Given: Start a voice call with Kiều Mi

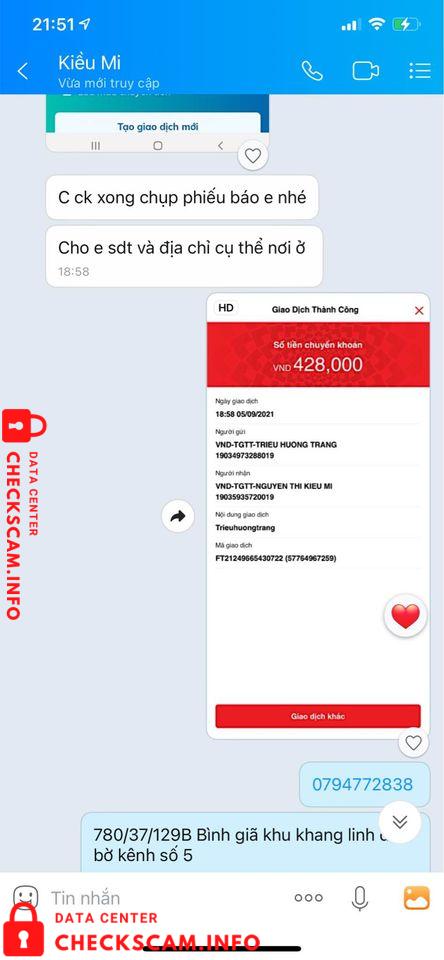Looking at the screenshot, I should pyautogui.click(x=312, y=71).
